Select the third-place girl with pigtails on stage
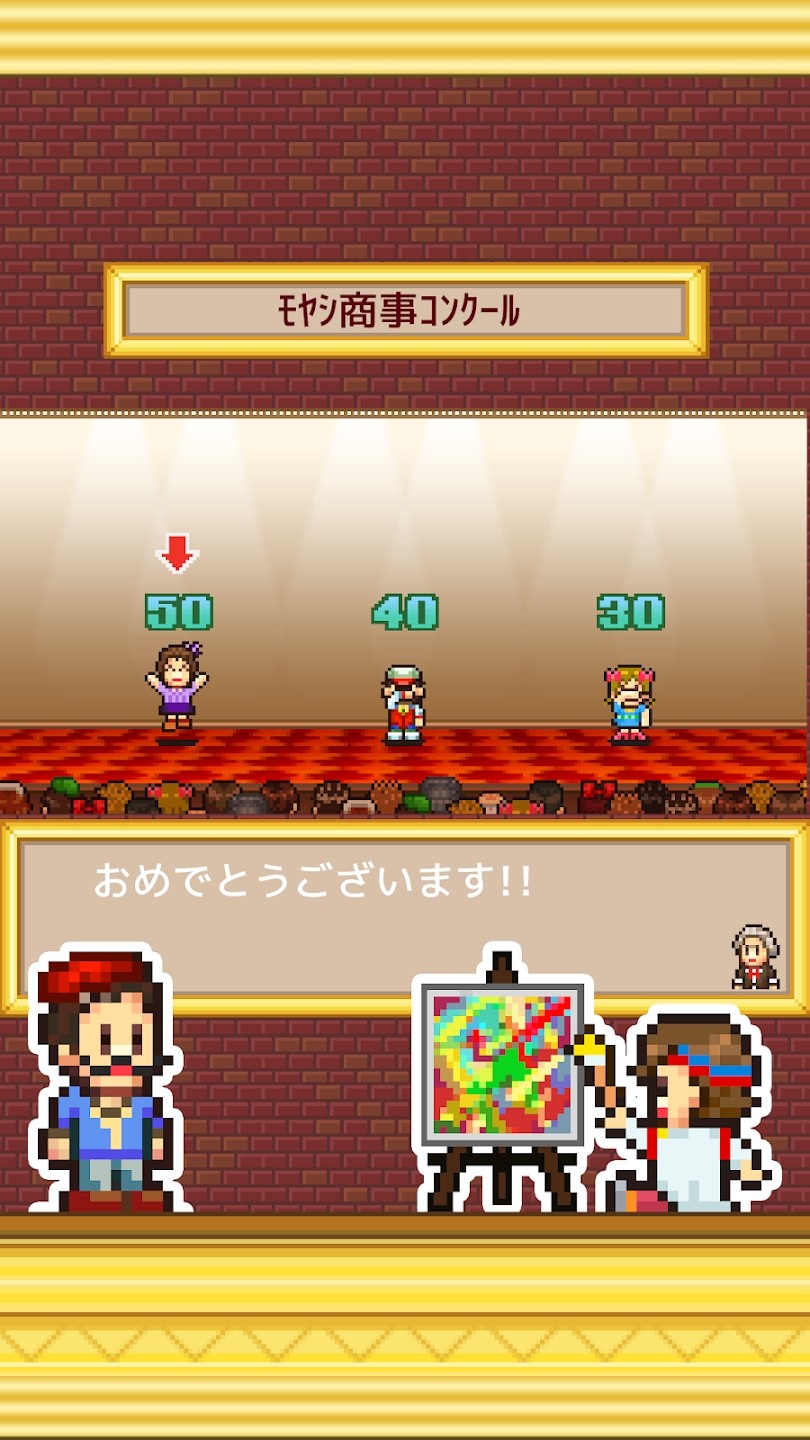Viewport: 810px width, 1440px height. [630, 705]
